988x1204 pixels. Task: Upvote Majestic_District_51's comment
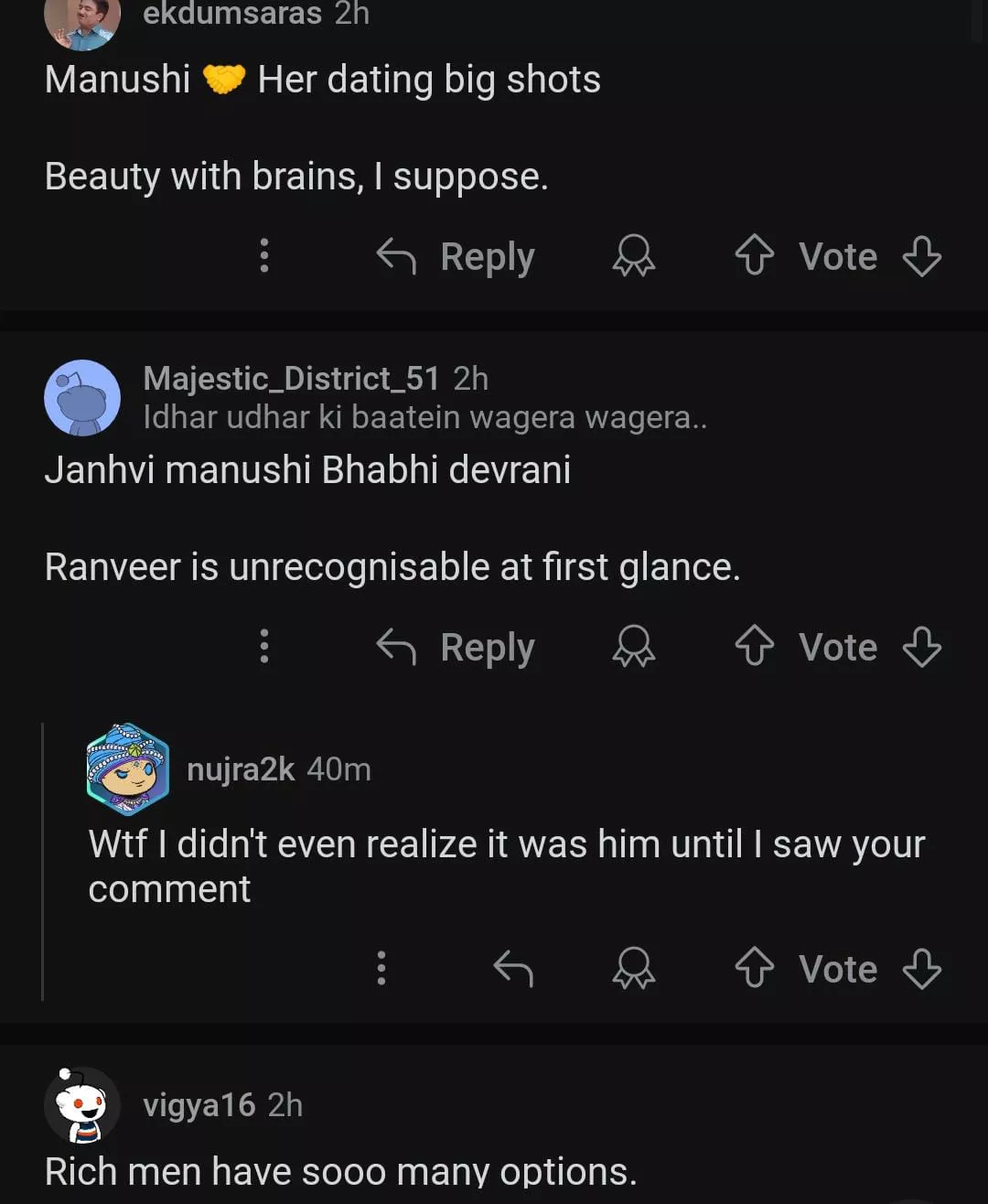tap(755, 647)
